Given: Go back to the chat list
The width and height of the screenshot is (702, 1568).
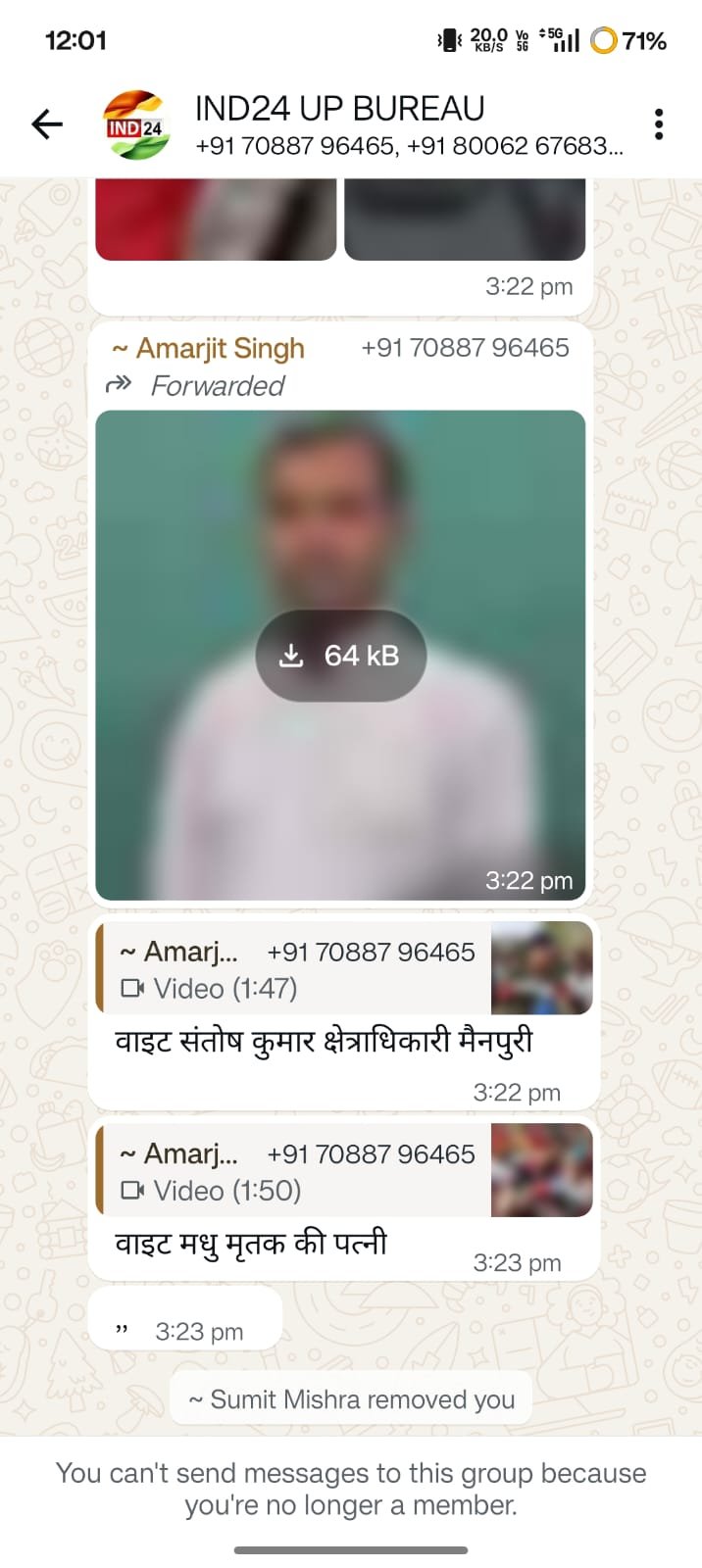Looking at the screenshot, I should tap(47, 124).
